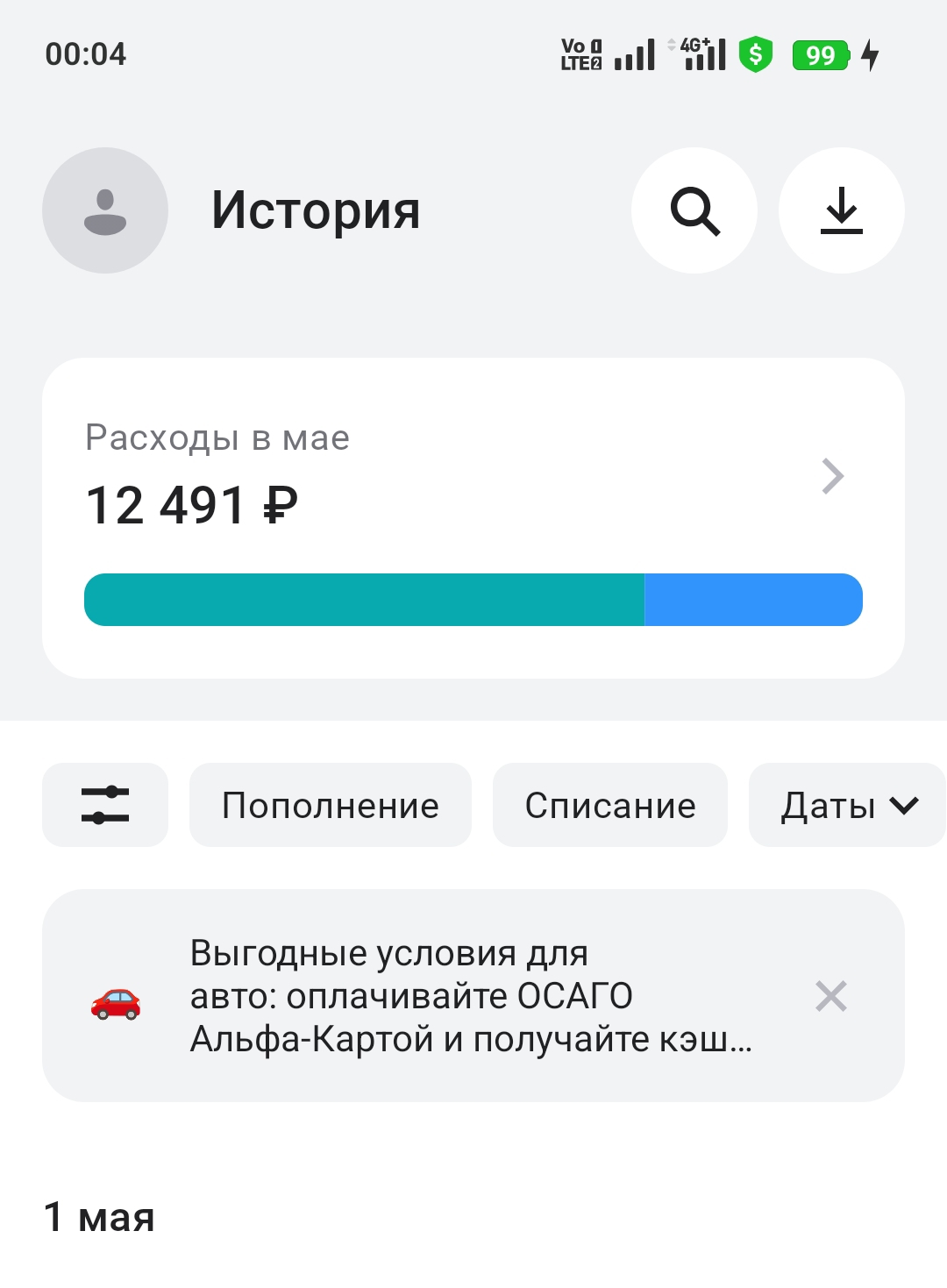
Task: Filter by Пополнение
Action: pos(331,805)
